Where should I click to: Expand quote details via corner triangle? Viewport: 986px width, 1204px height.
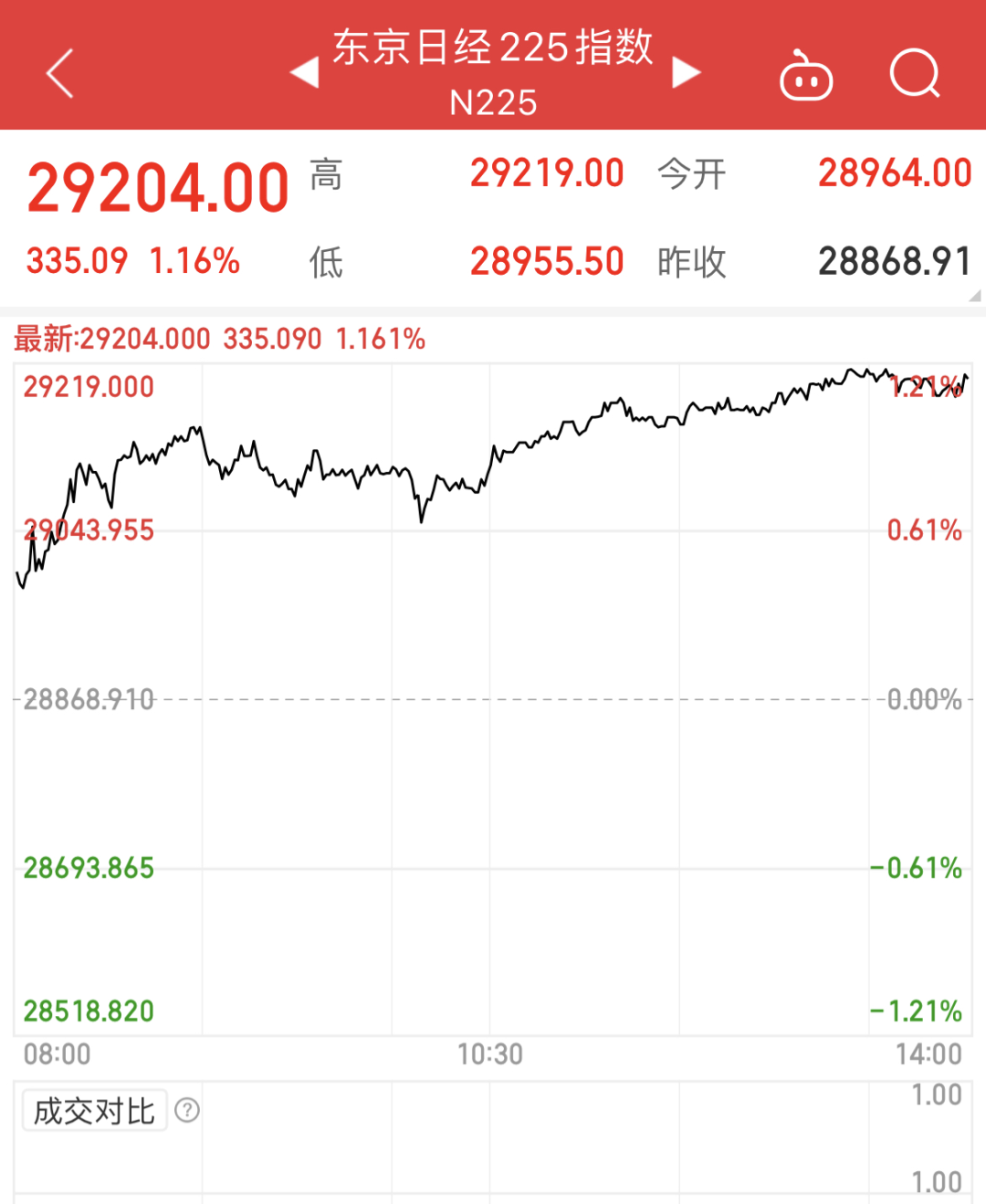[974, 296]
